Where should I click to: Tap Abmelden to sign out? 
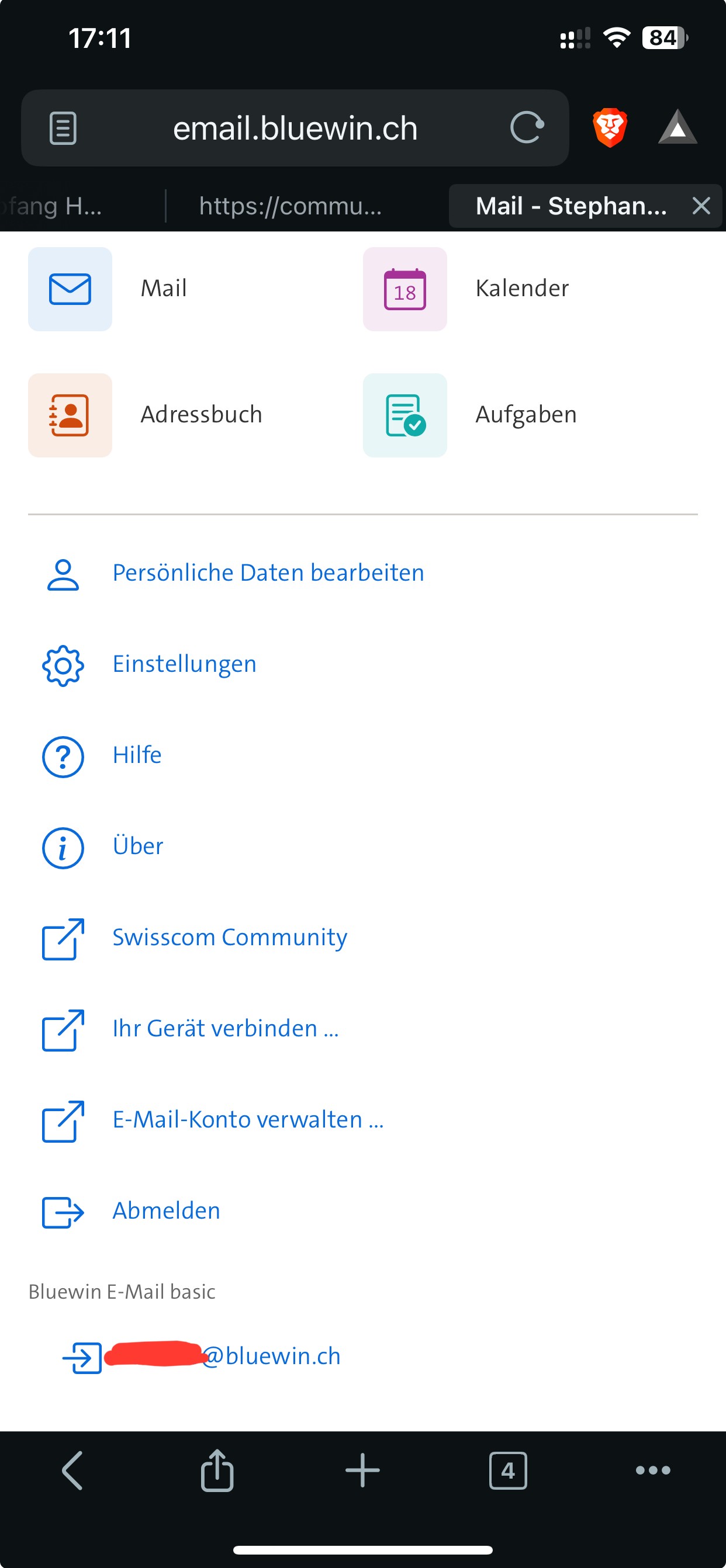click(166, 1211)
